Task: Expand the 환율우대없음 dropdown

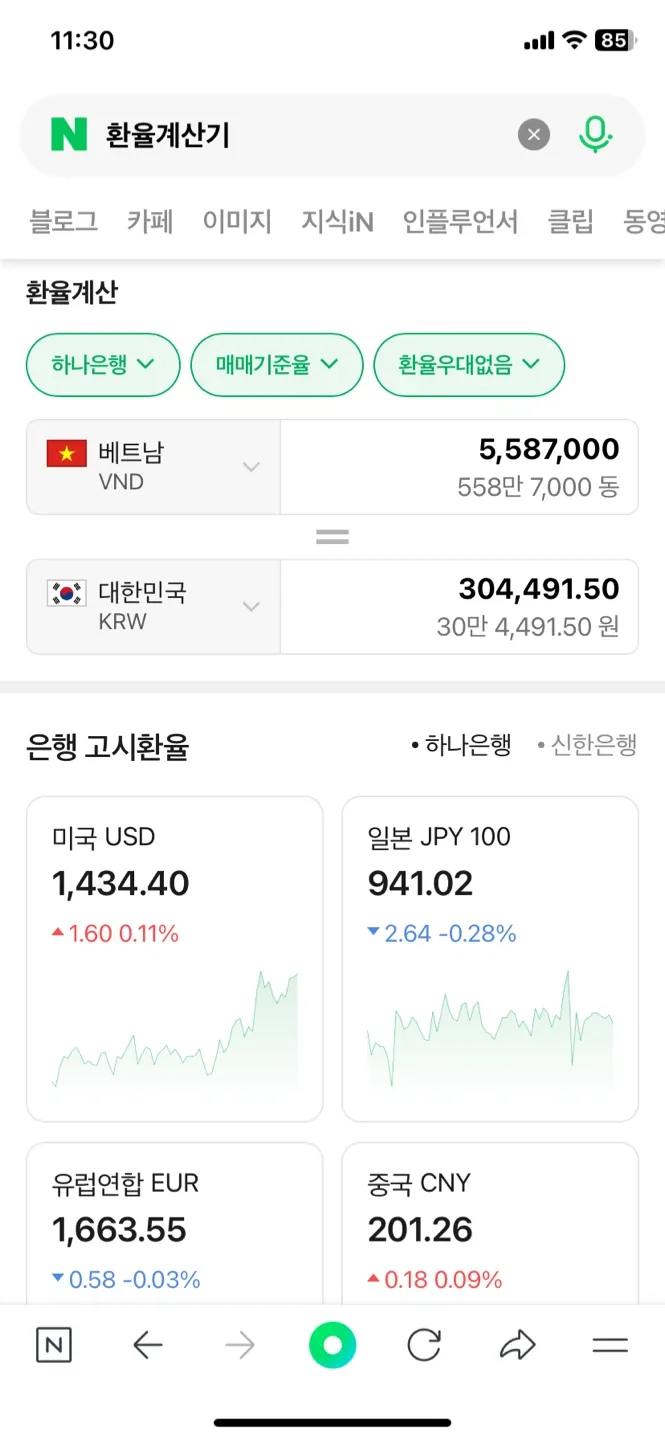Action: 469,364
